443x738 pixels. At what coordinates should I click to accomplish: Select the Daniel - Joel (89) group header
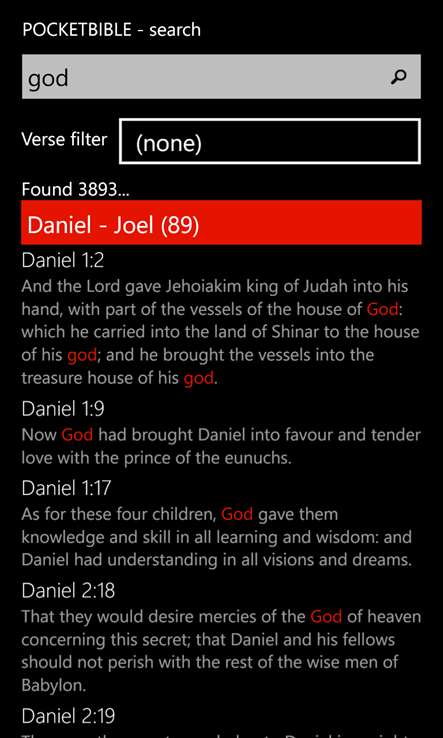[221, 223]
